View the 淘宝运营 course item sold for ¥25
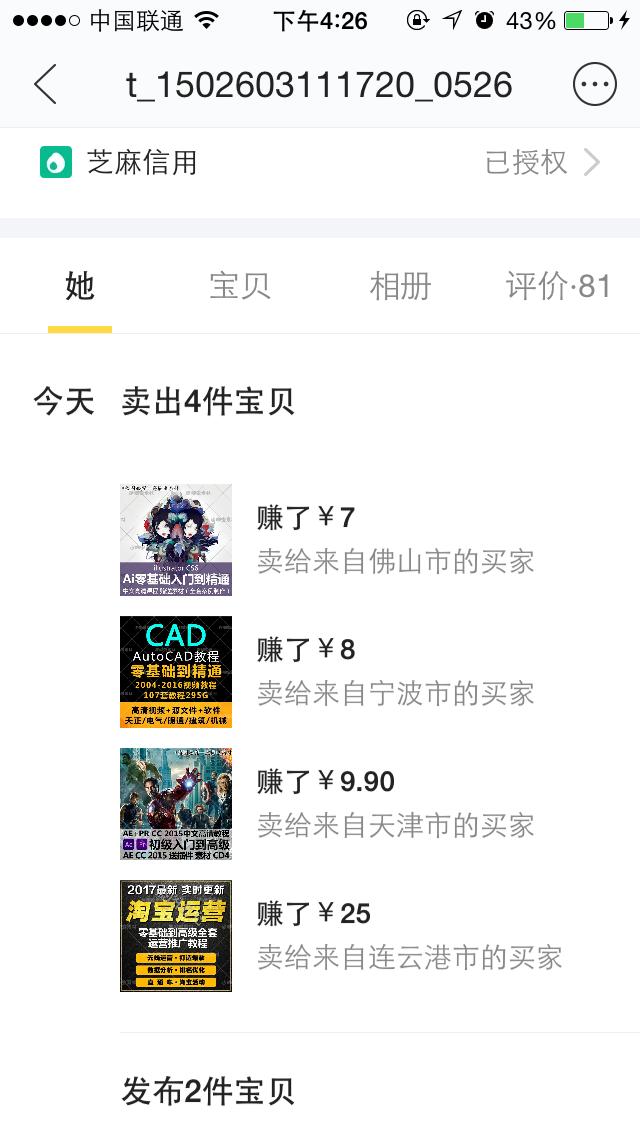The image size is (640, 1136). tap(176, 936)
